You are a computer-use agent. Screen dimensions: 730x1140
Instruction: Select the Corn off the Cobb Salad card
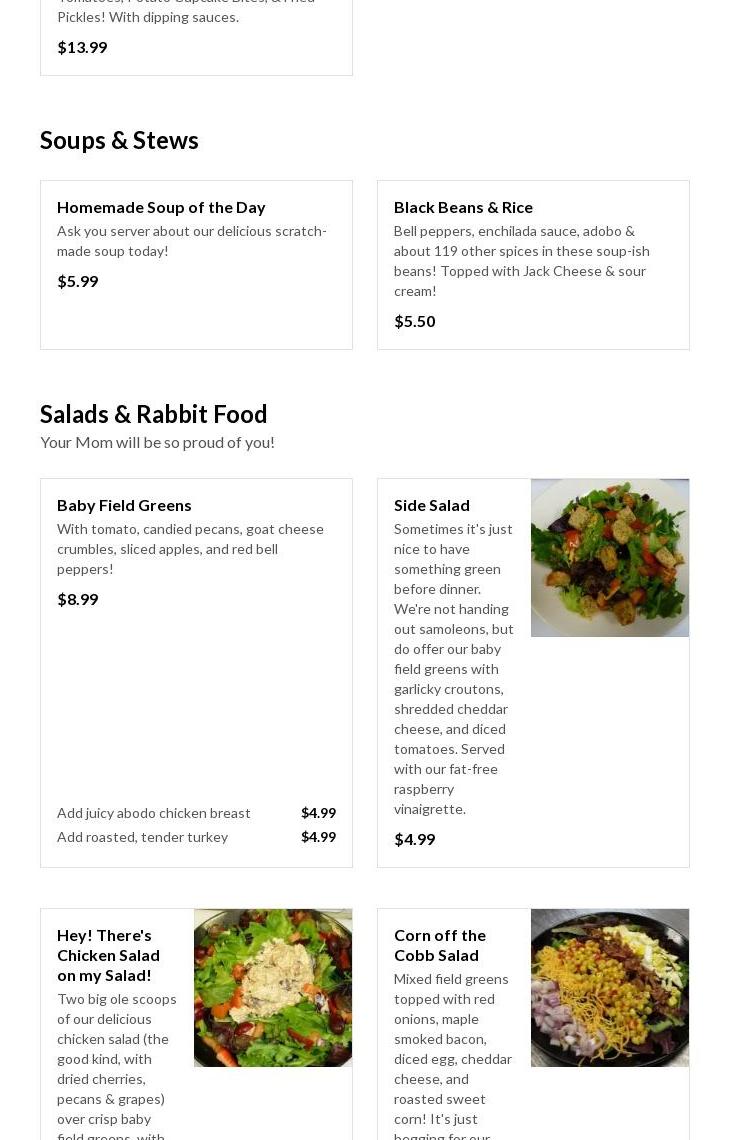(x=440, y=945)
